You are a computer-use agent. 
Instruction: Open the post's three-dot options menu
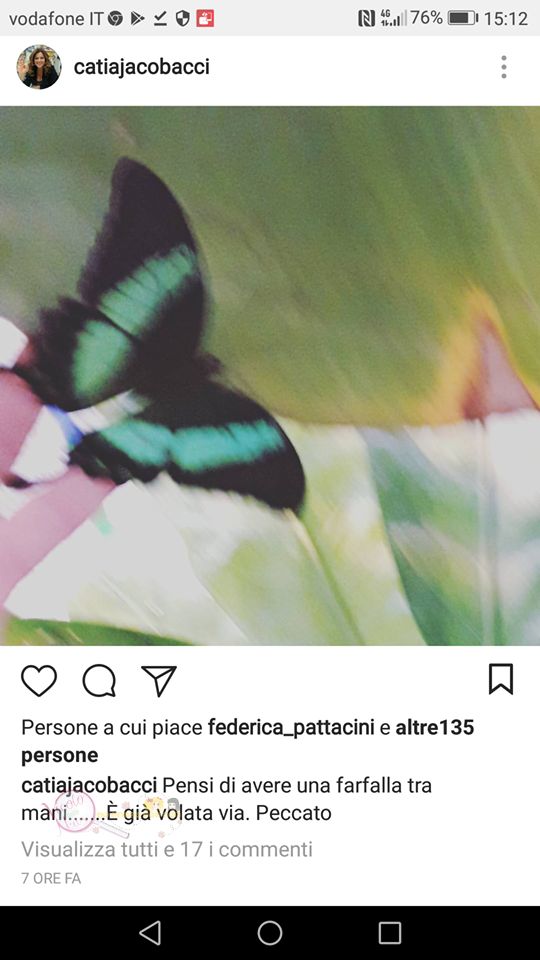504,67
